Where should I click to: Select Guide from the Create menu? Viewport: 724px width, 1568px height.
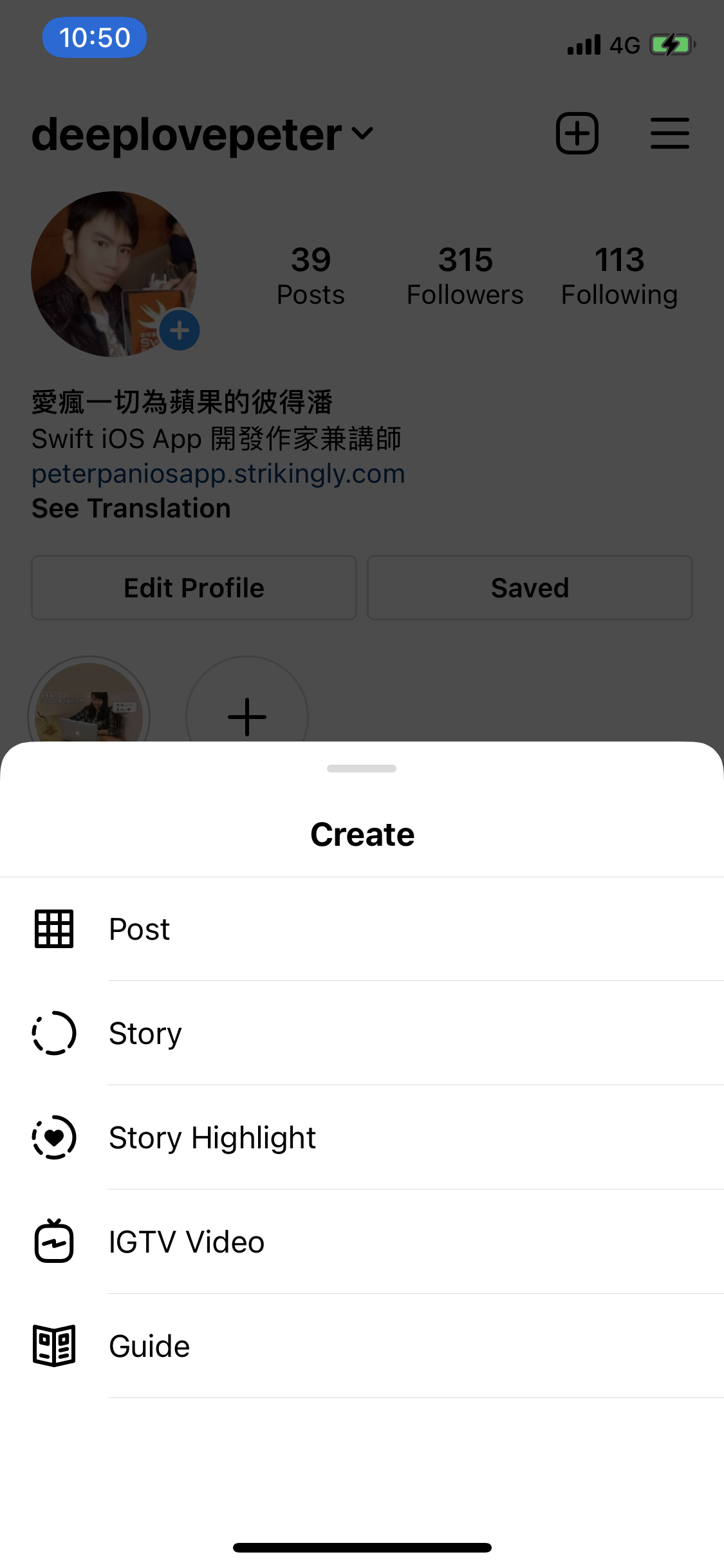[x=149, y=1346]
